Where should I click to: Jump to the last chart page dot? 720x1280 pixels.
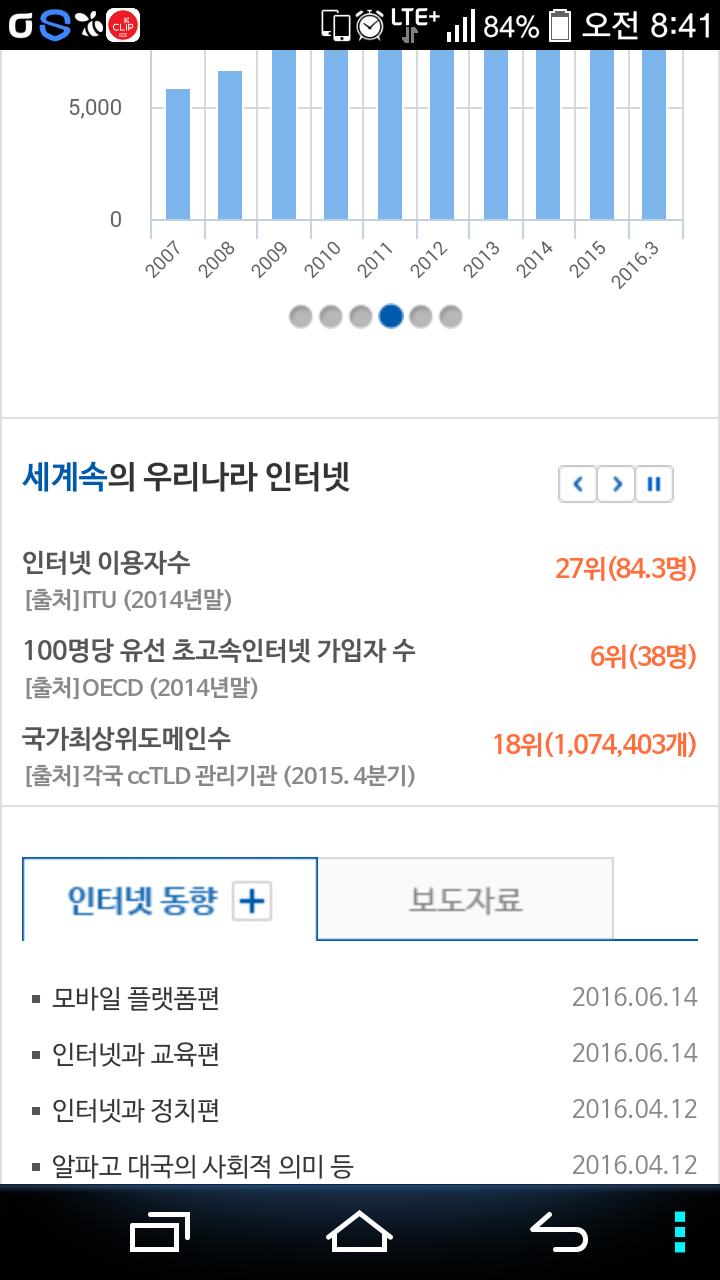[x=450, y=317]
